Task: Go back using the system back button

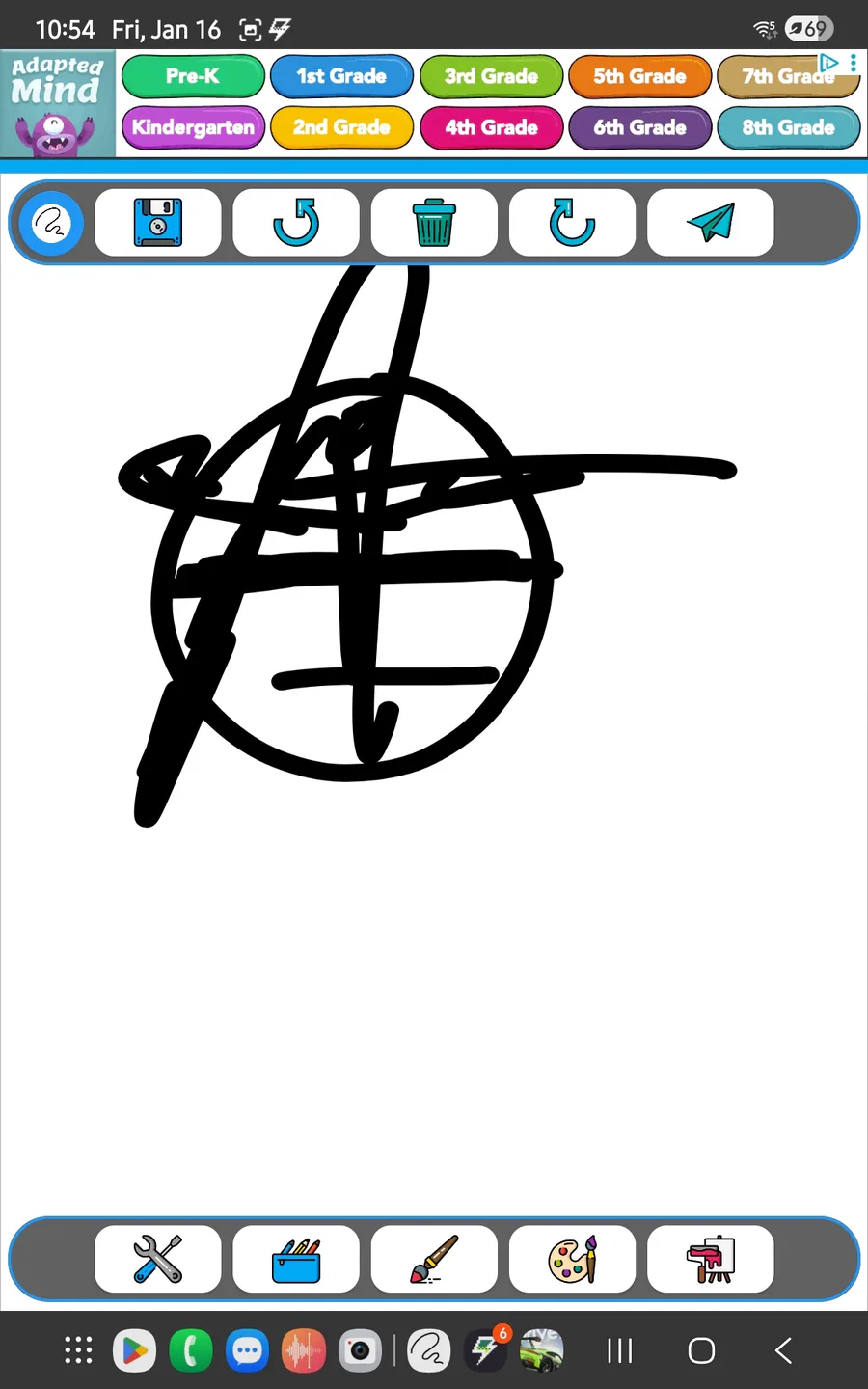Action: pos(783,1350)
